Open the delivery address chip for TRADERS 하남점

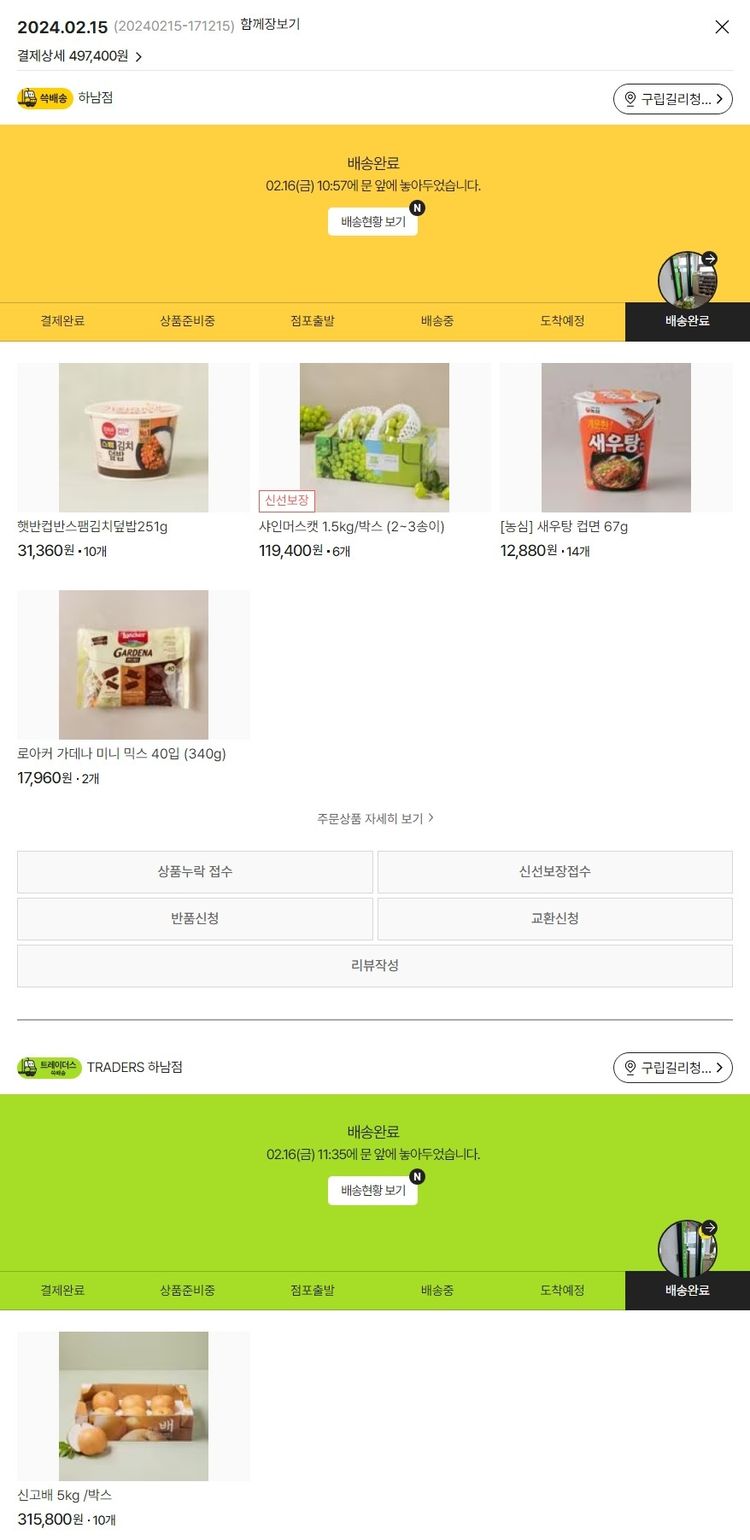point(672,1068)
